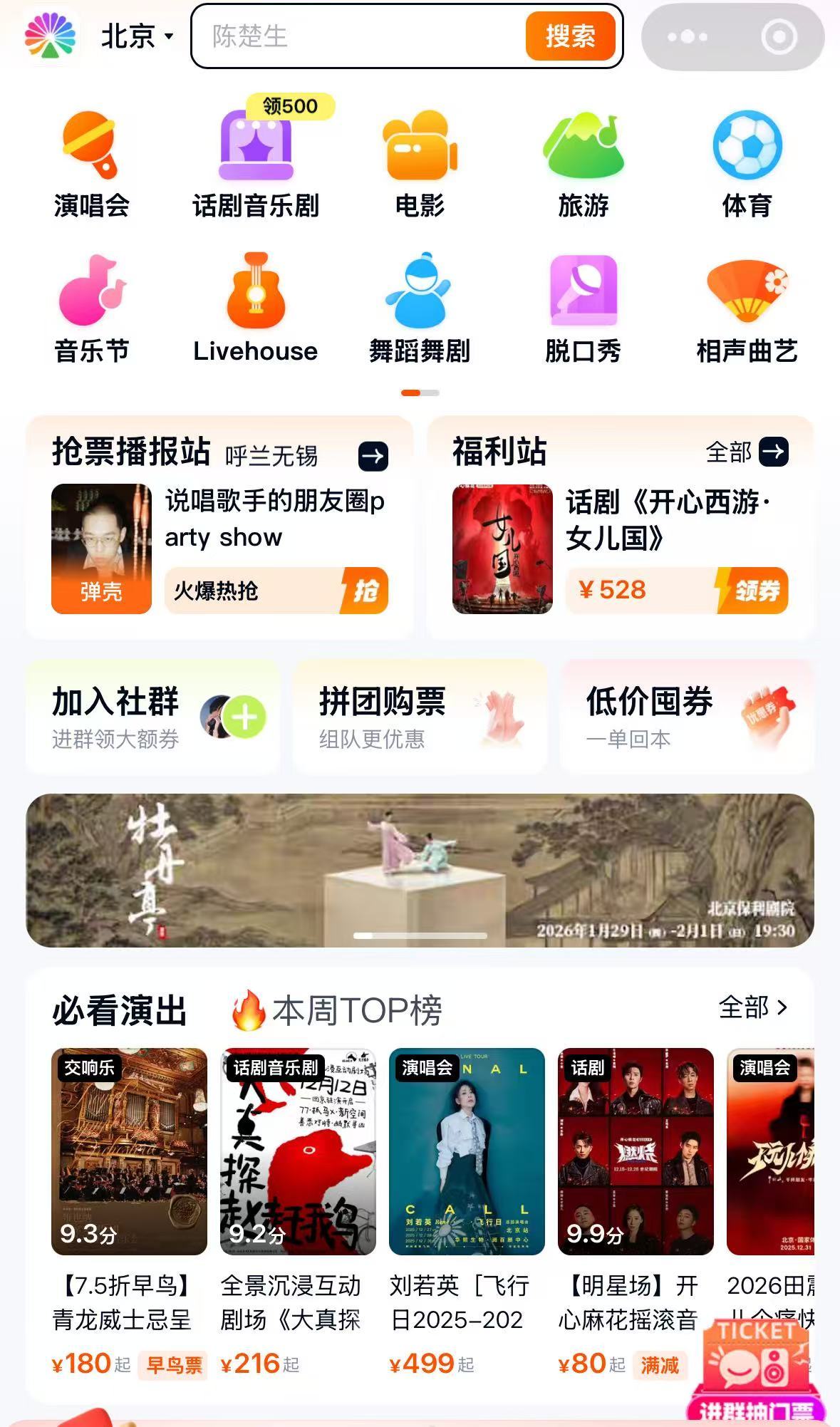Browse the 话剧音乐剧 category

pos(255,165)
